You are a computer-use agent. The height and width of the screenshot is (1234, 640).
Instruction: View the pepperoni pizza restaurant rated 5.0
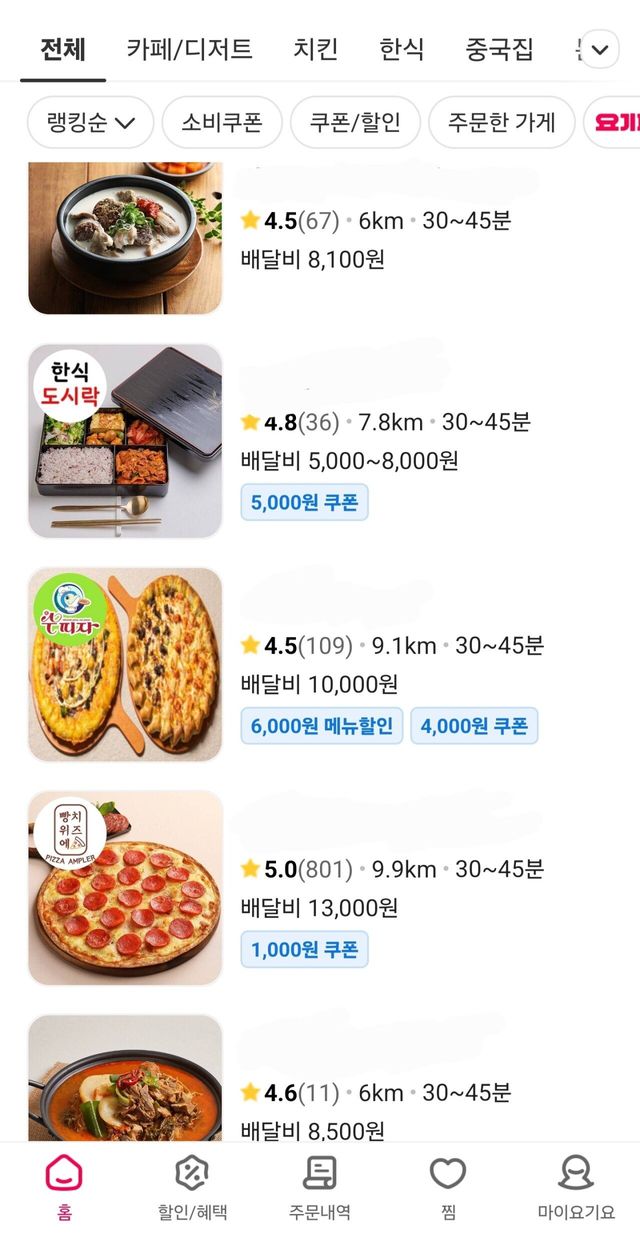tap(125, 888)
